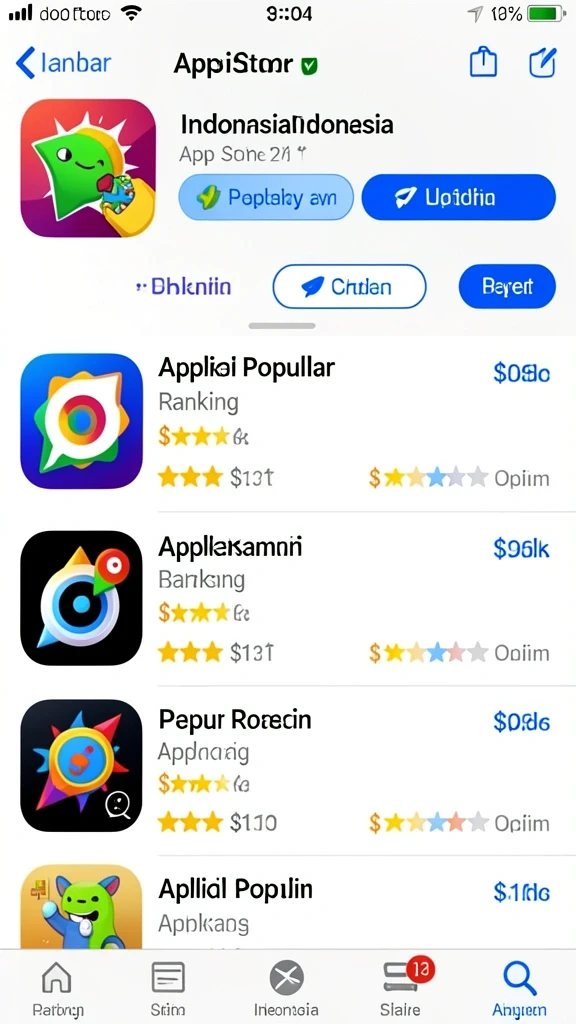The height and width of the screenshot is (1024, 576).
Task: Tap the $08lo price for Appliai Popullar
Action: [x=522, y=373]
